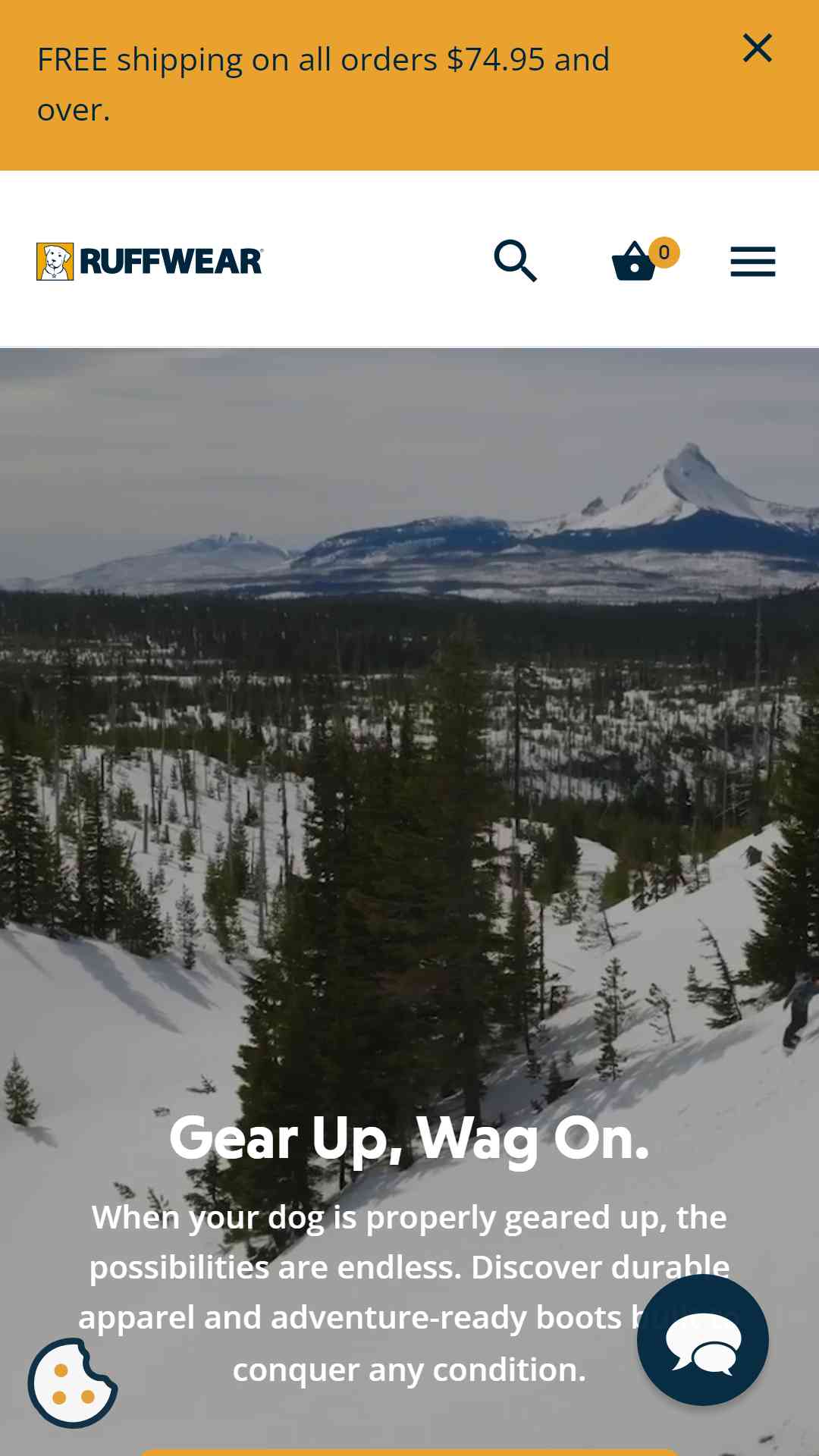
Task: Open the search magnifier
Action: coord(516,261)
